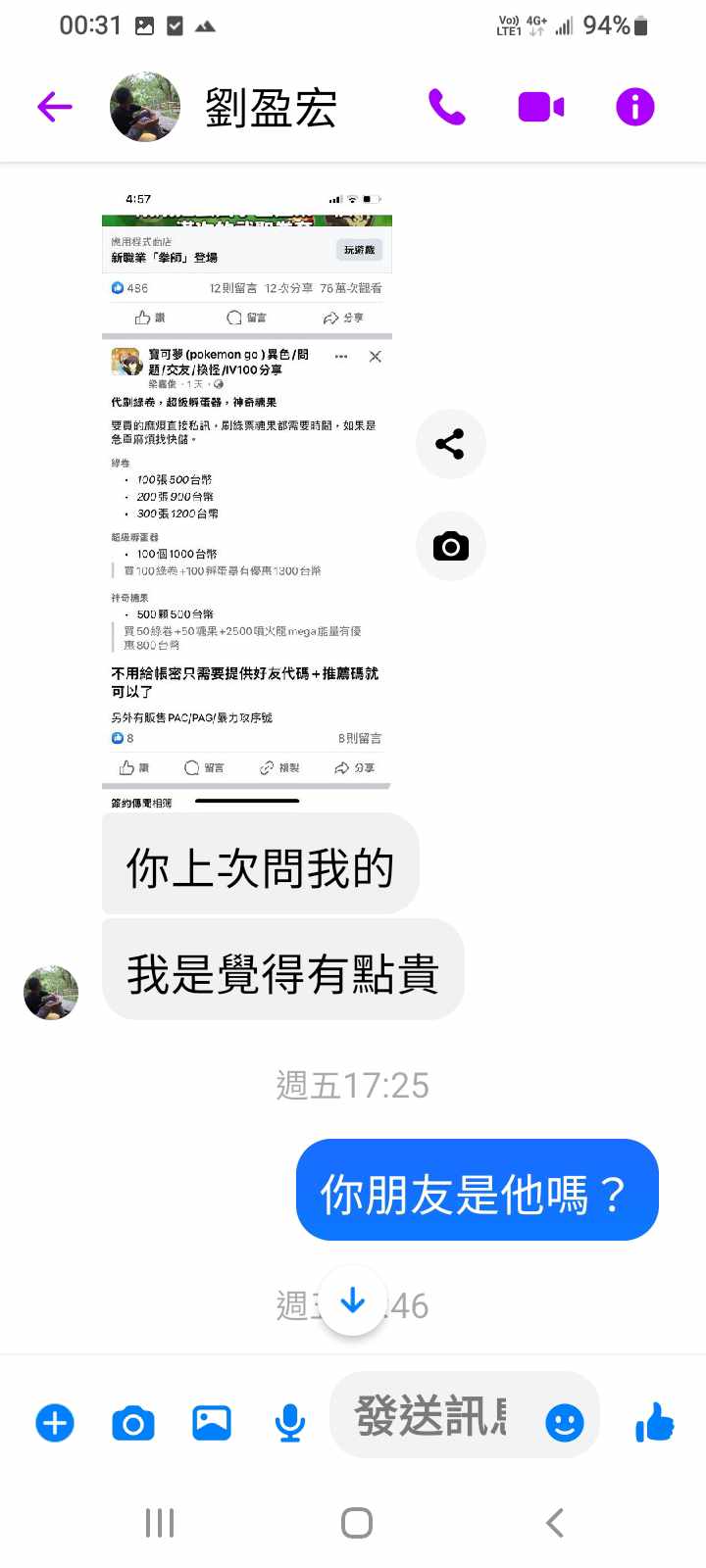Record a voice message
The image size is (706, 1568).
coord(289,1422)
